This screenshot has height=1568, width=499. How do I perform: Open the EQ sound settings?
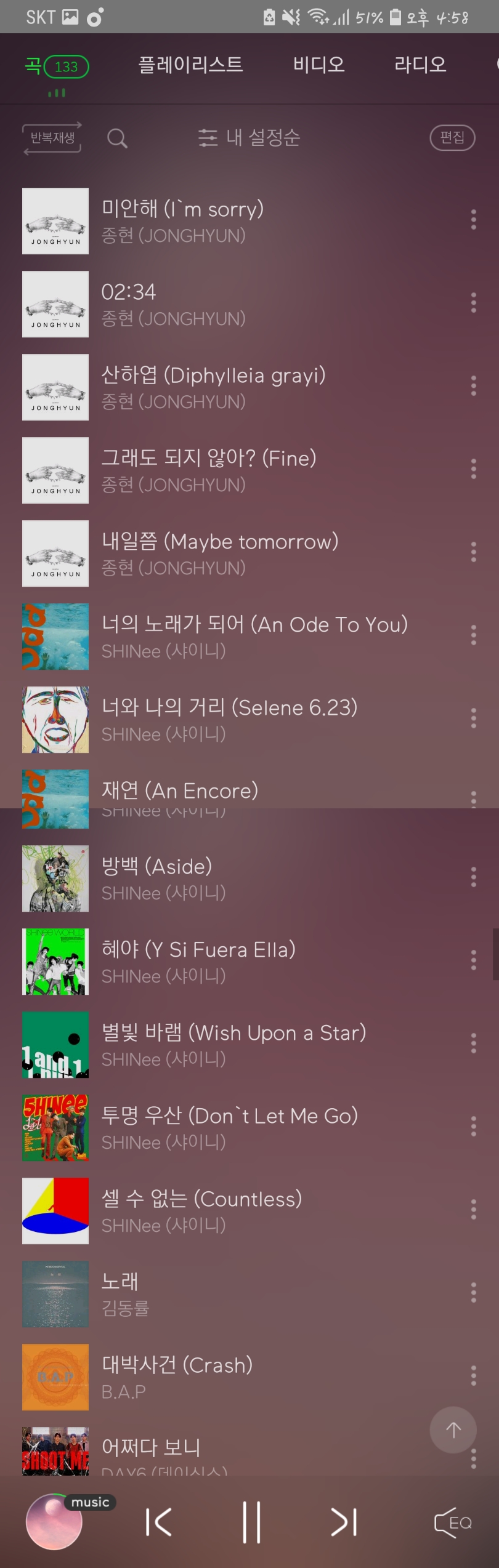453,1522
